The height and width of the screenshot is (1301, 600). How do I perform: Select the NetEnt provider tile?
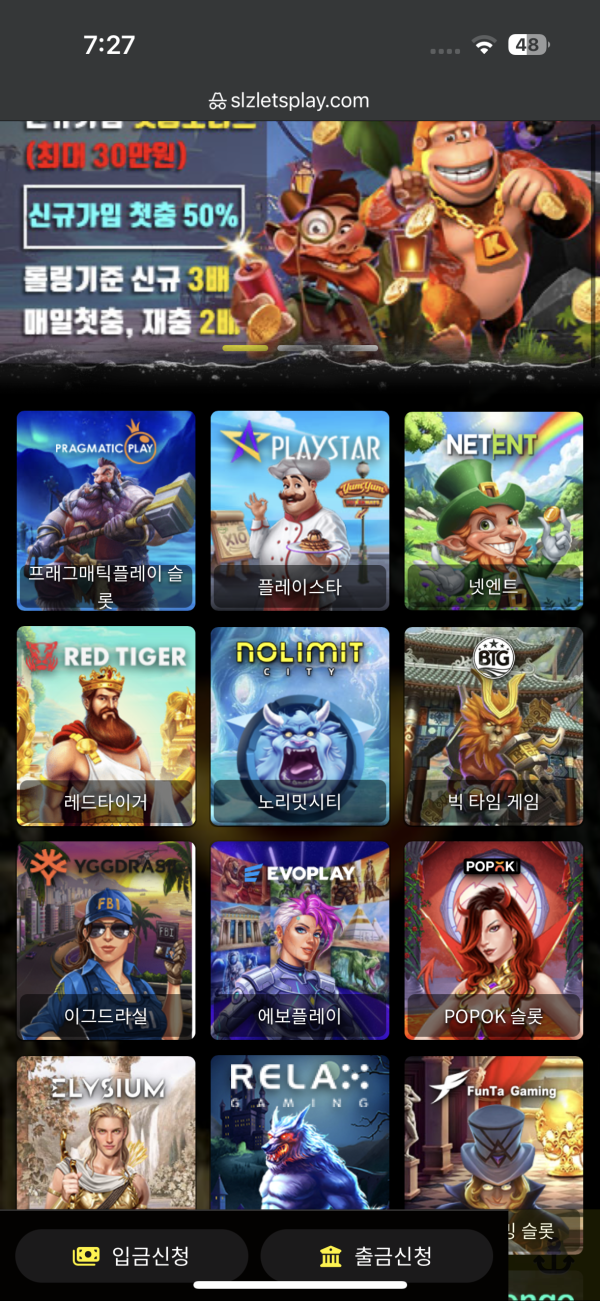coord(493,510)
